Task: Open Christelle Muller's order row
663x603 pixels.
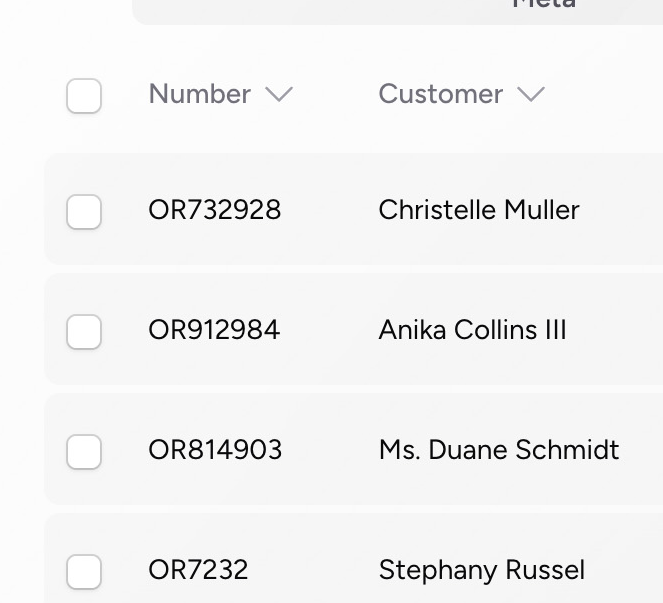Action: 479,210
